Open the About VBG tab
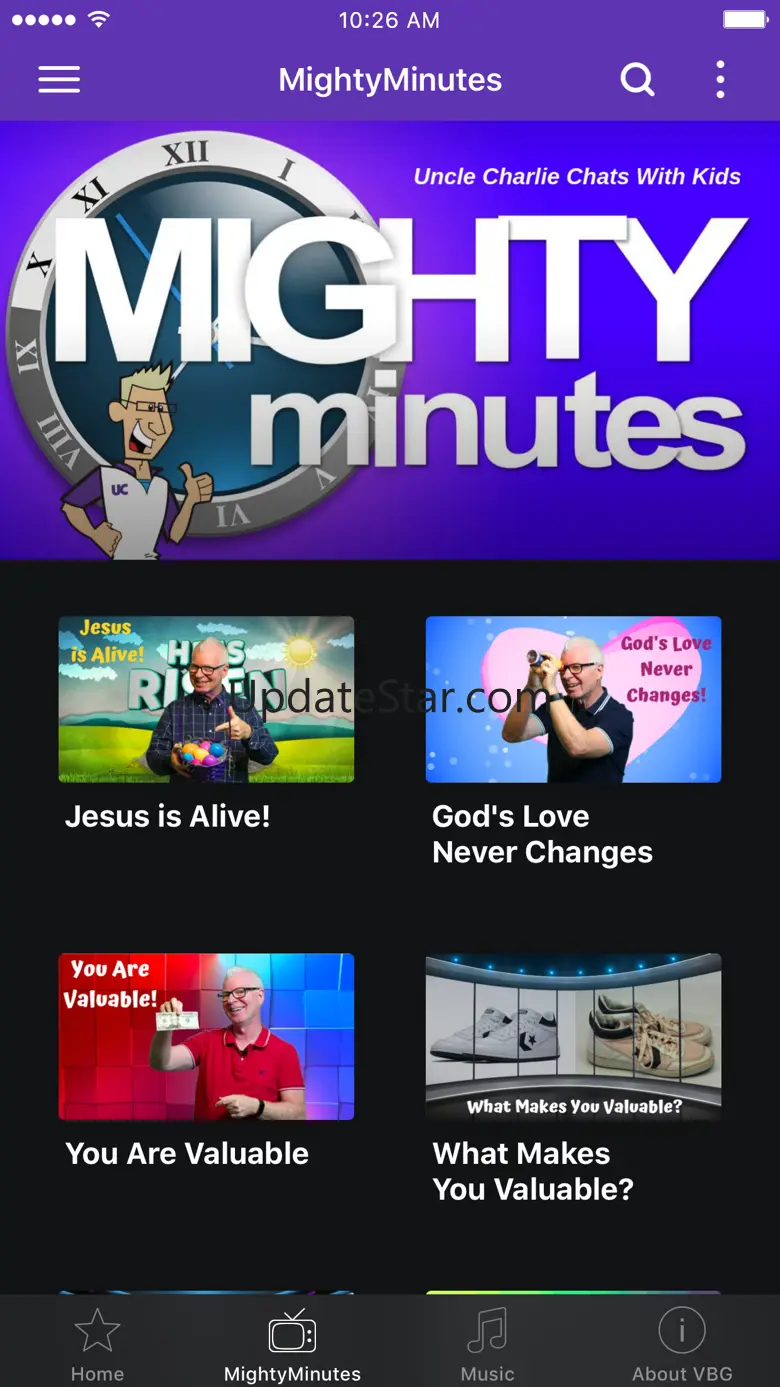 coord(682,1343)
